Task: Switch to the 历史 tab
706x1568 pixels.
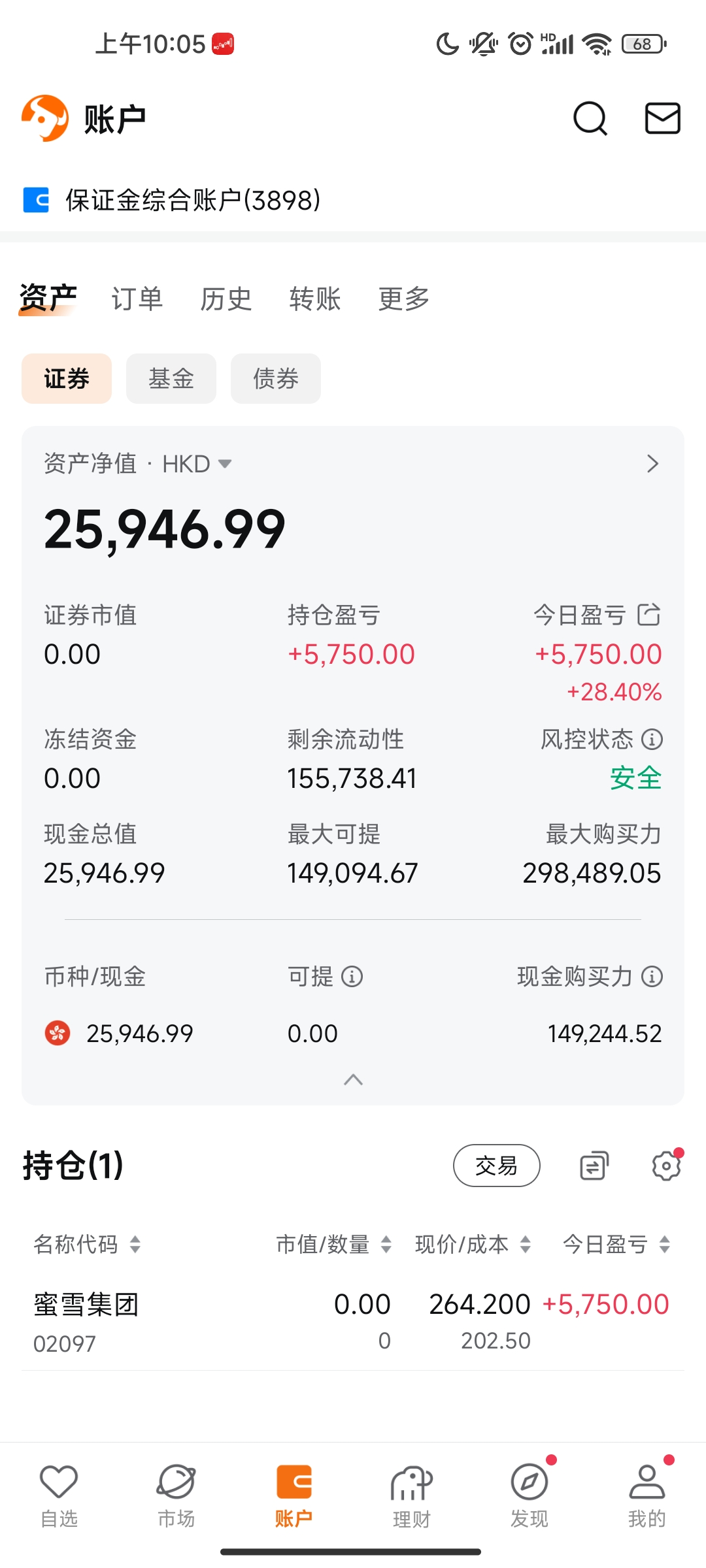Action: pyautogui.click(x=226, y=299)
